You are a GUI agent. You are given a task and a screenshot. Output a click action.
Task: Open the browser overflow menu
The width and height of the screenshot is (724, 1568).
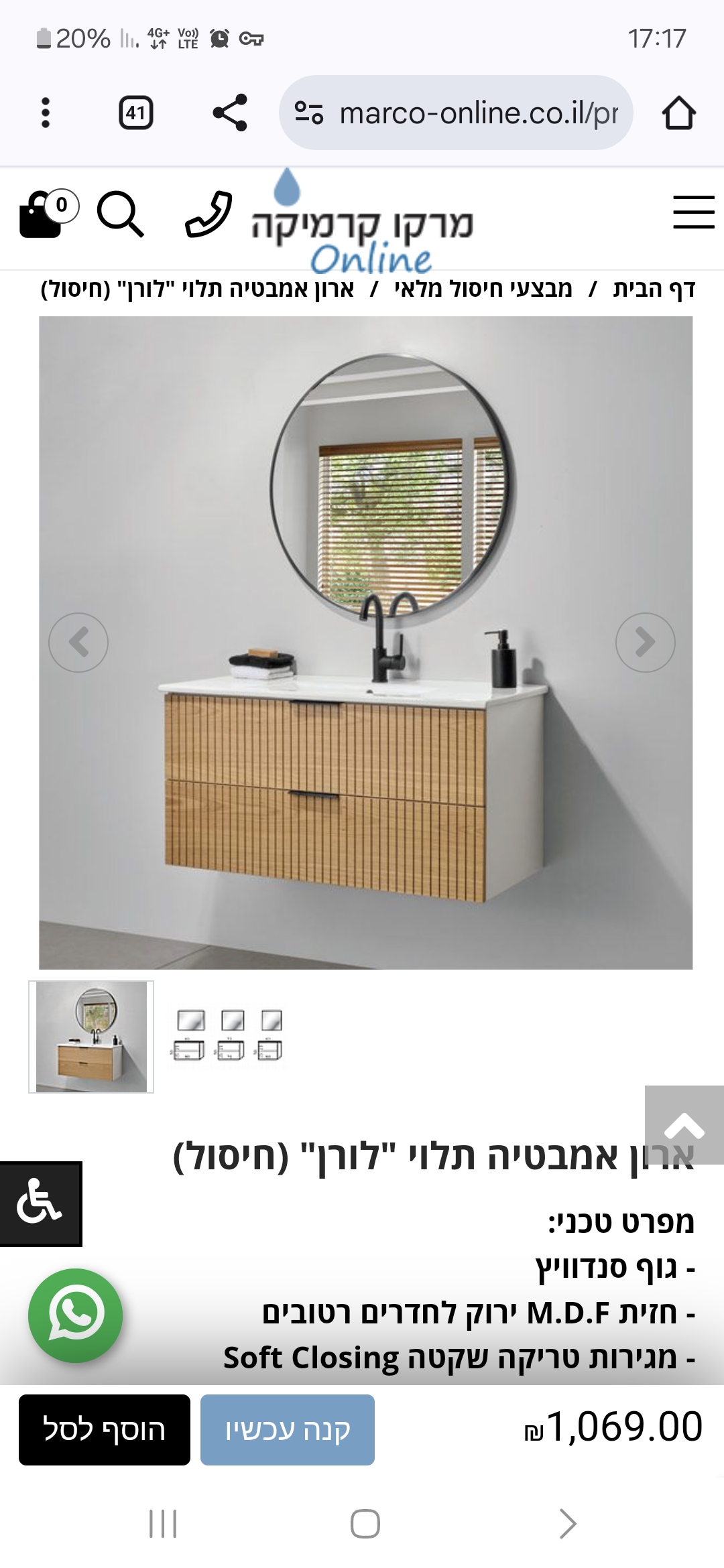click(x=45, y=113)
